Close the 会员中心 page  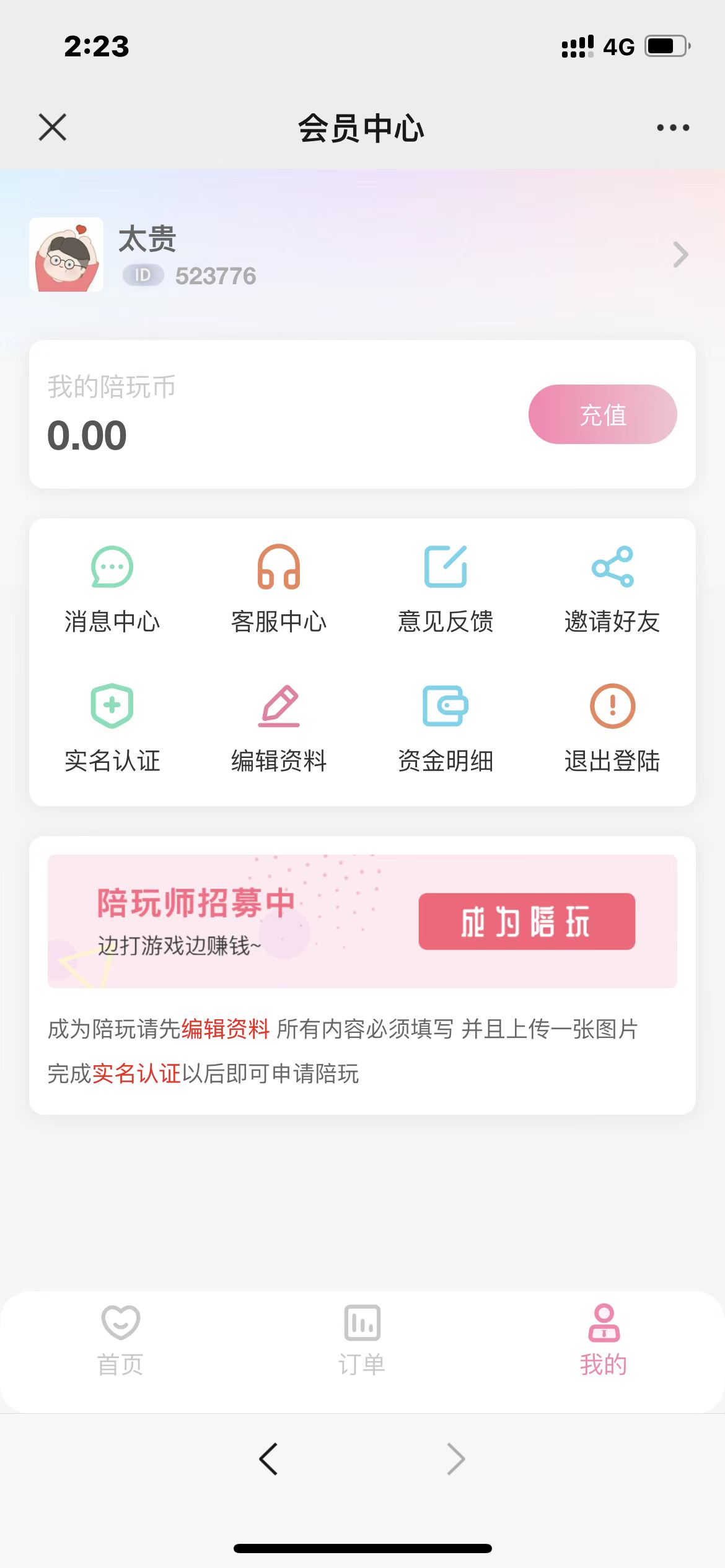tap(53, 128)
